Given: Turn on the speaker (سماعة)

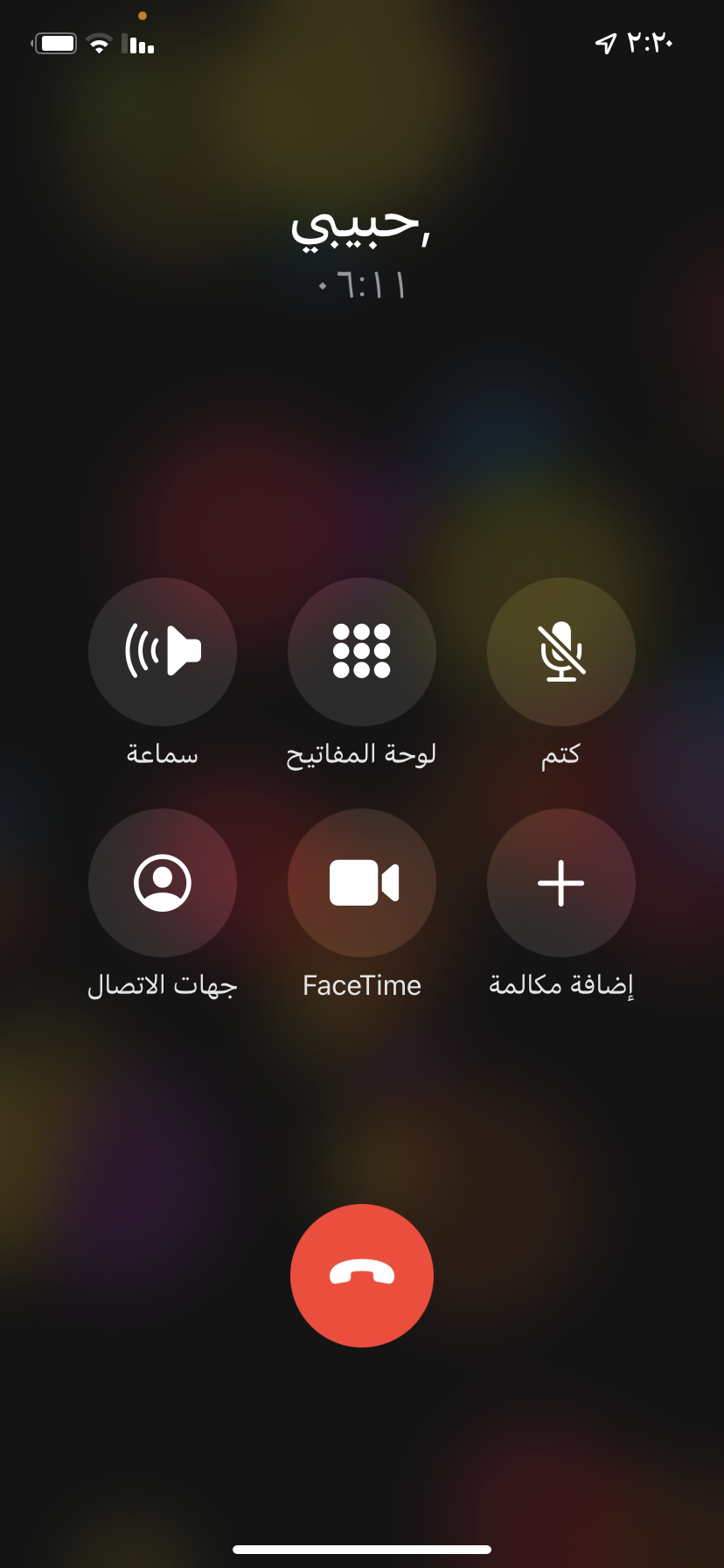Looking at the screenshot, I should click(163, 652).
